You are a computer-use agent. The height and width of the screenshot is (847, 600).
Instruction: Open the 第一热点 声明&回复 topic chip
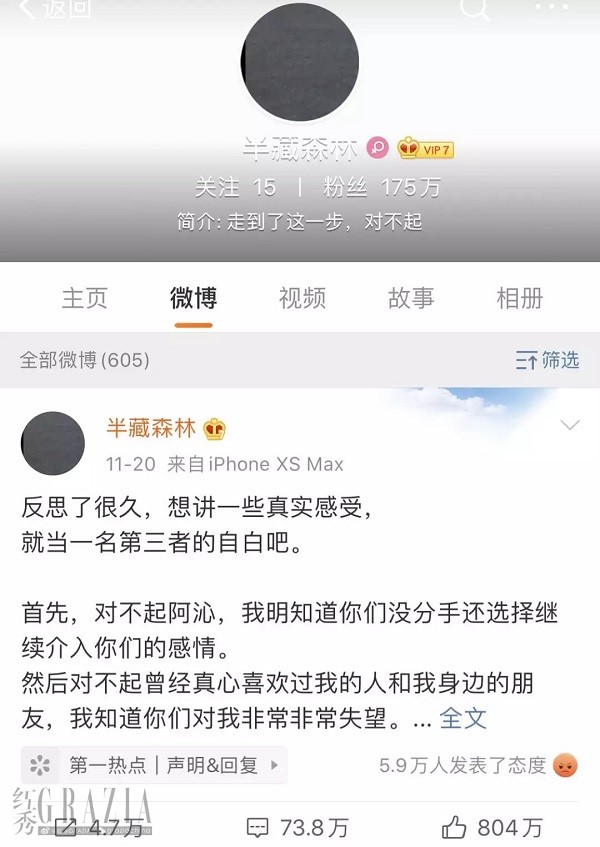(155, 766)
